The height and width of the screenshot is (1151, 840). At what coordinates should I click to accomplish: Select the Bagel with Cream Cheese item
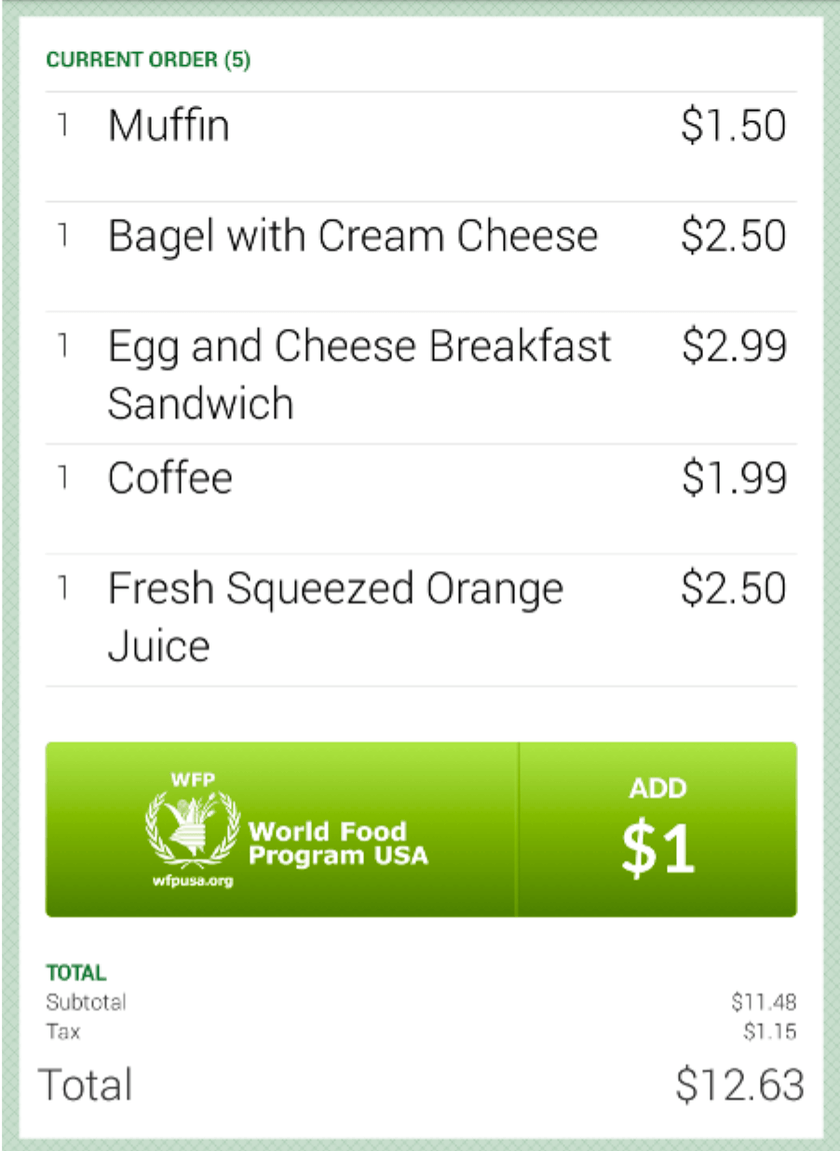tap(420, 256)
